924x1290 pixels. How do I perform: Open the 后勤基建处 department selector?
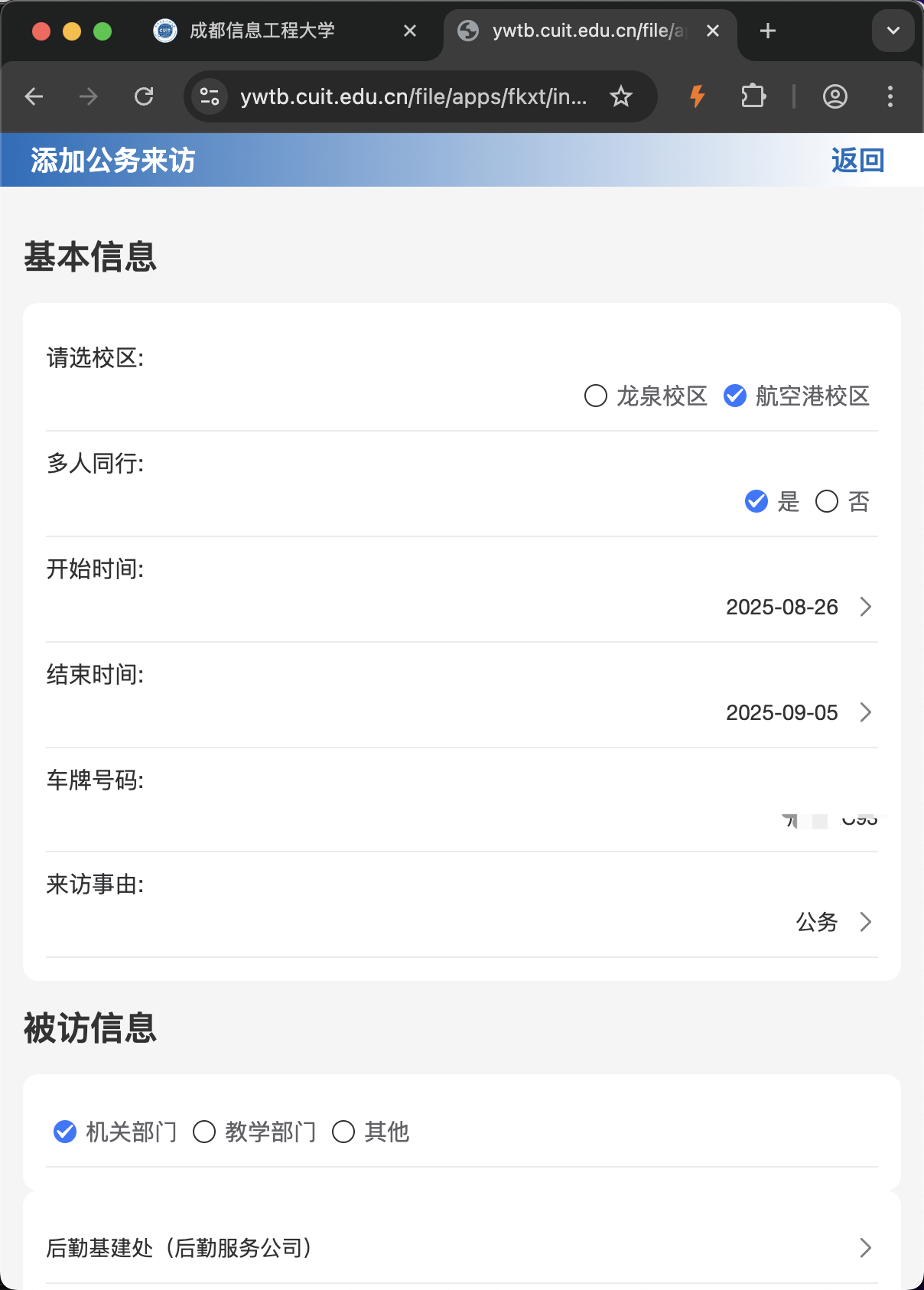point(460,1248)
